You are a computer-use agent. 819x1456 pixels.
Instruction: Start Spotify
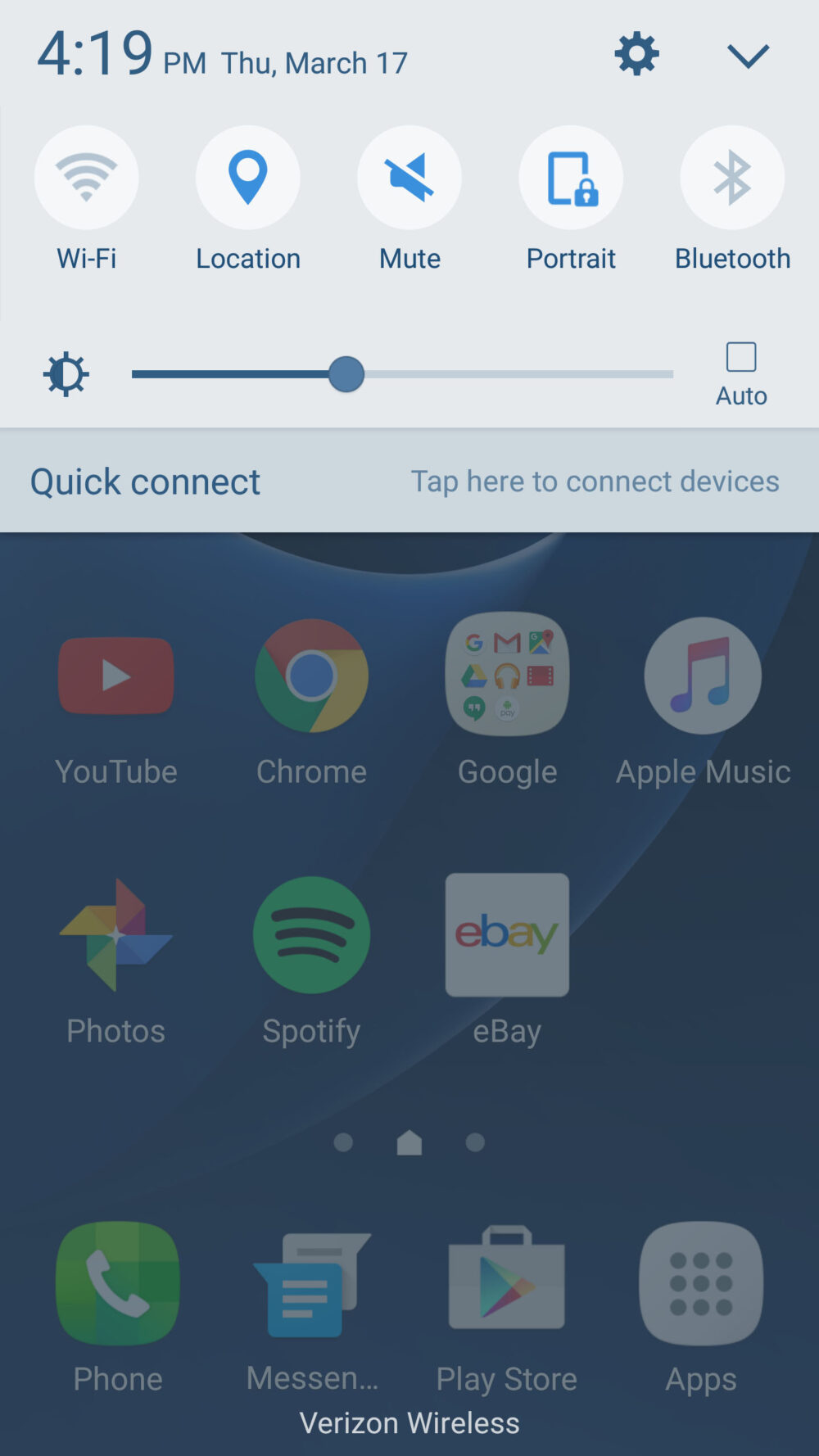(311, 934)
